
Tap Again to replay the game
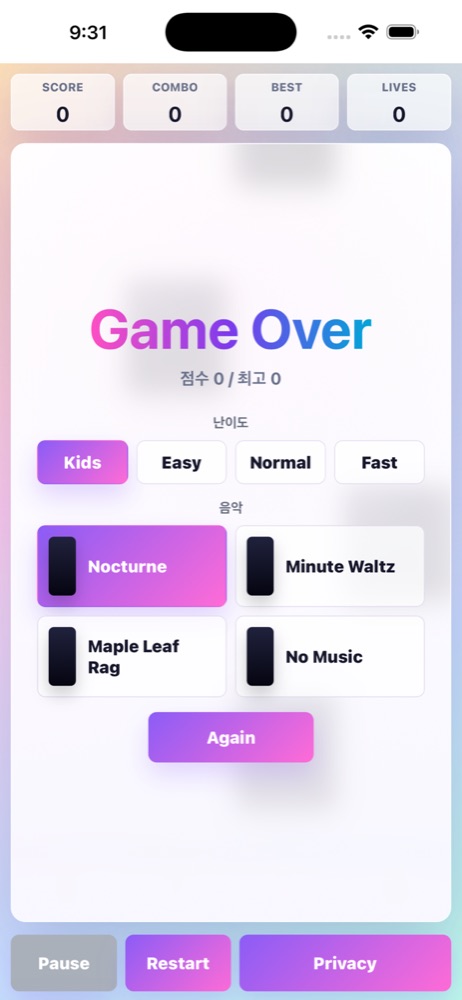point(231,737)
